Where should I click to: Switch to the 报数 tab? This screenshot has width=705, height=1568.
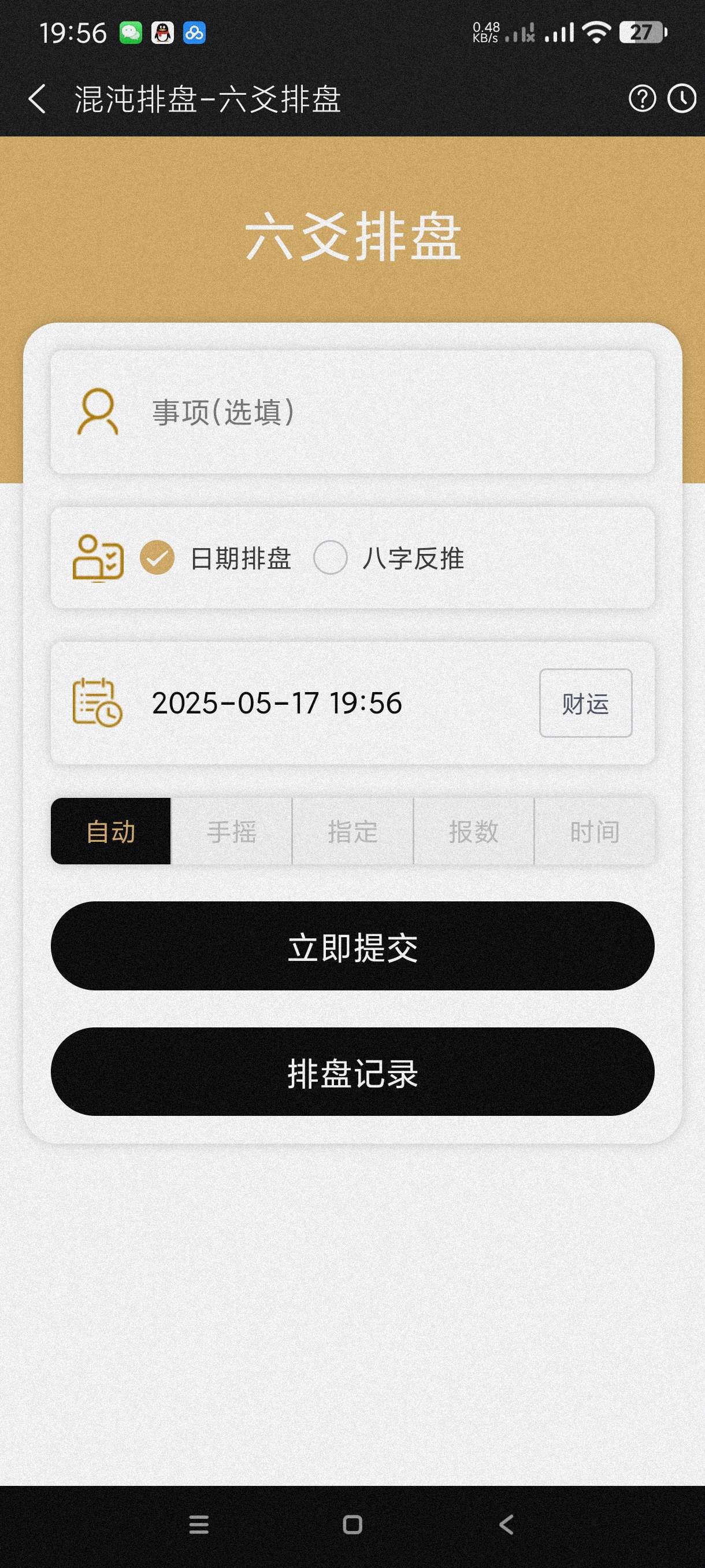point(474,831)
